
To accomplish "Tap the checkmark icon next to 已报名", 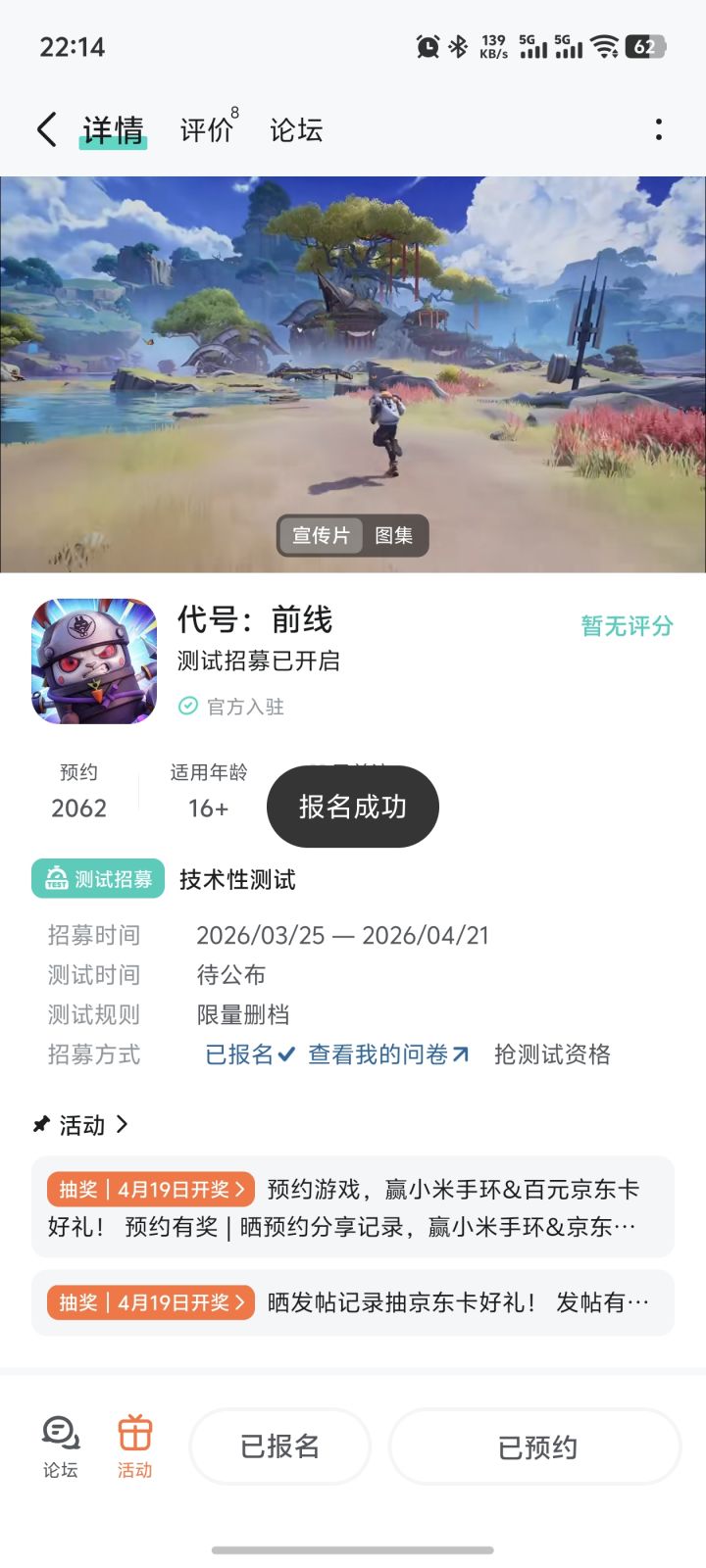I will (282, 1054).
